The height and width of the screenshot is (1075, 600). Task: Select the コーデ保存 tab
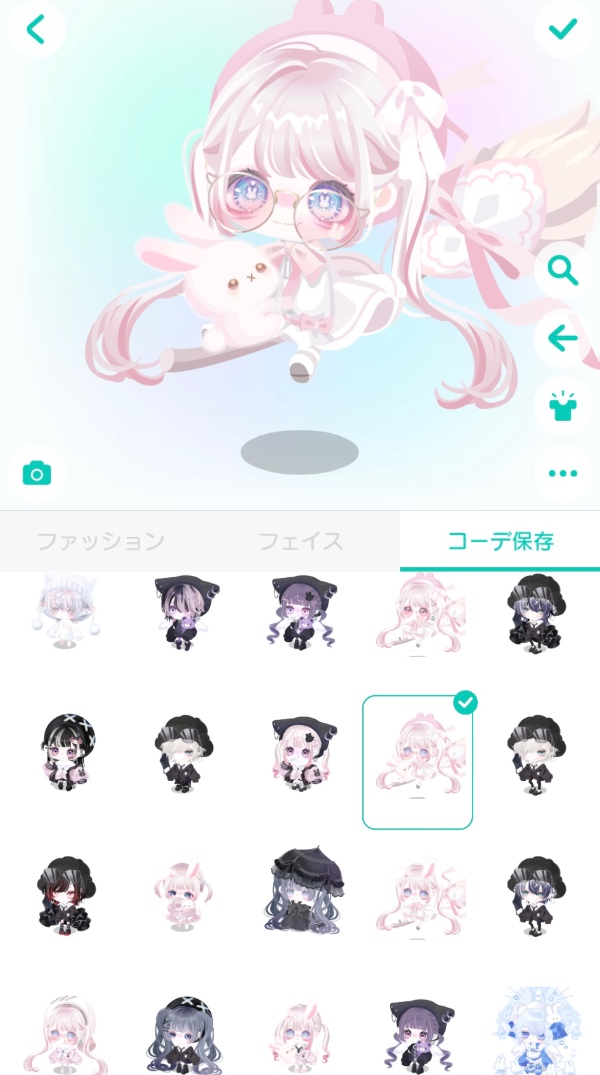[x=500, y=542]
